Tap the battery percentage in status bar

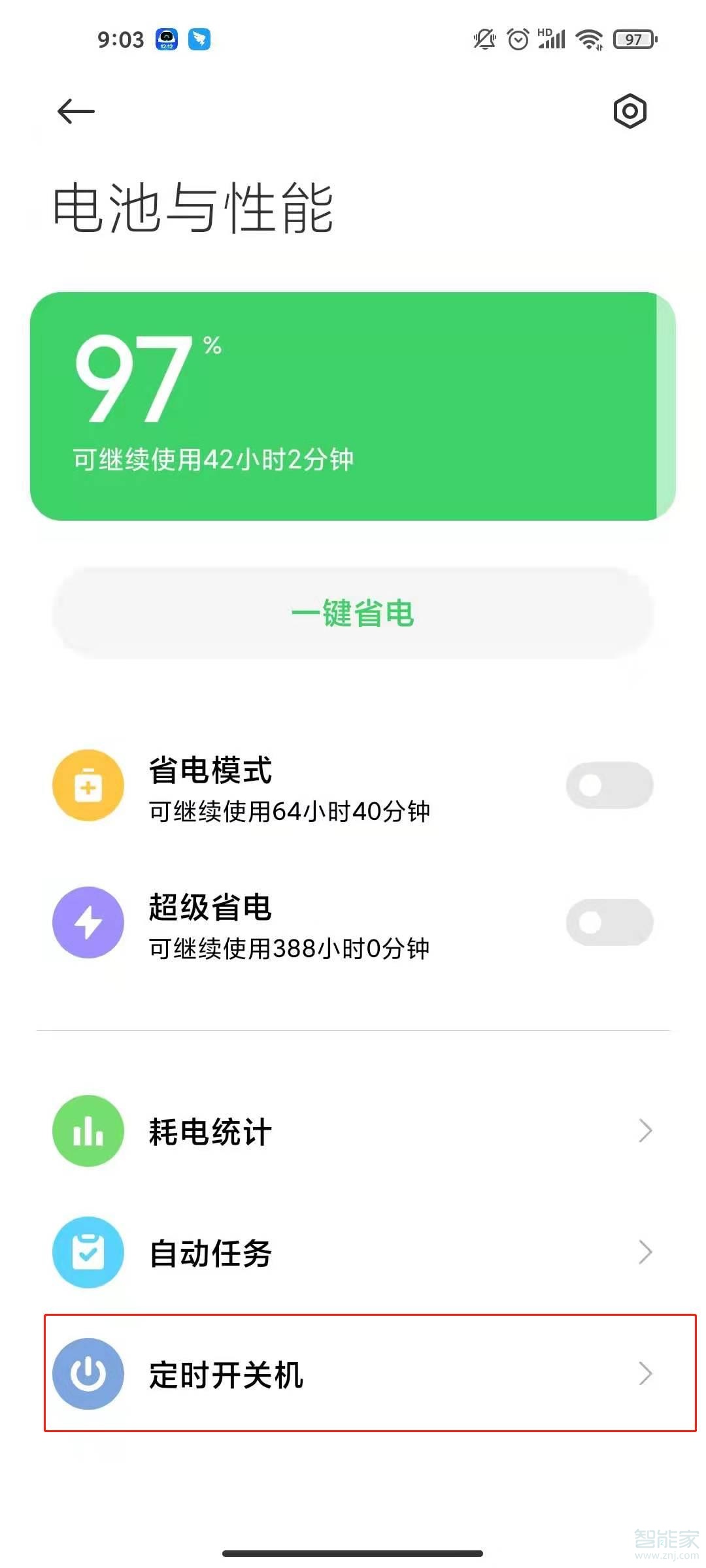coord(631,39)
